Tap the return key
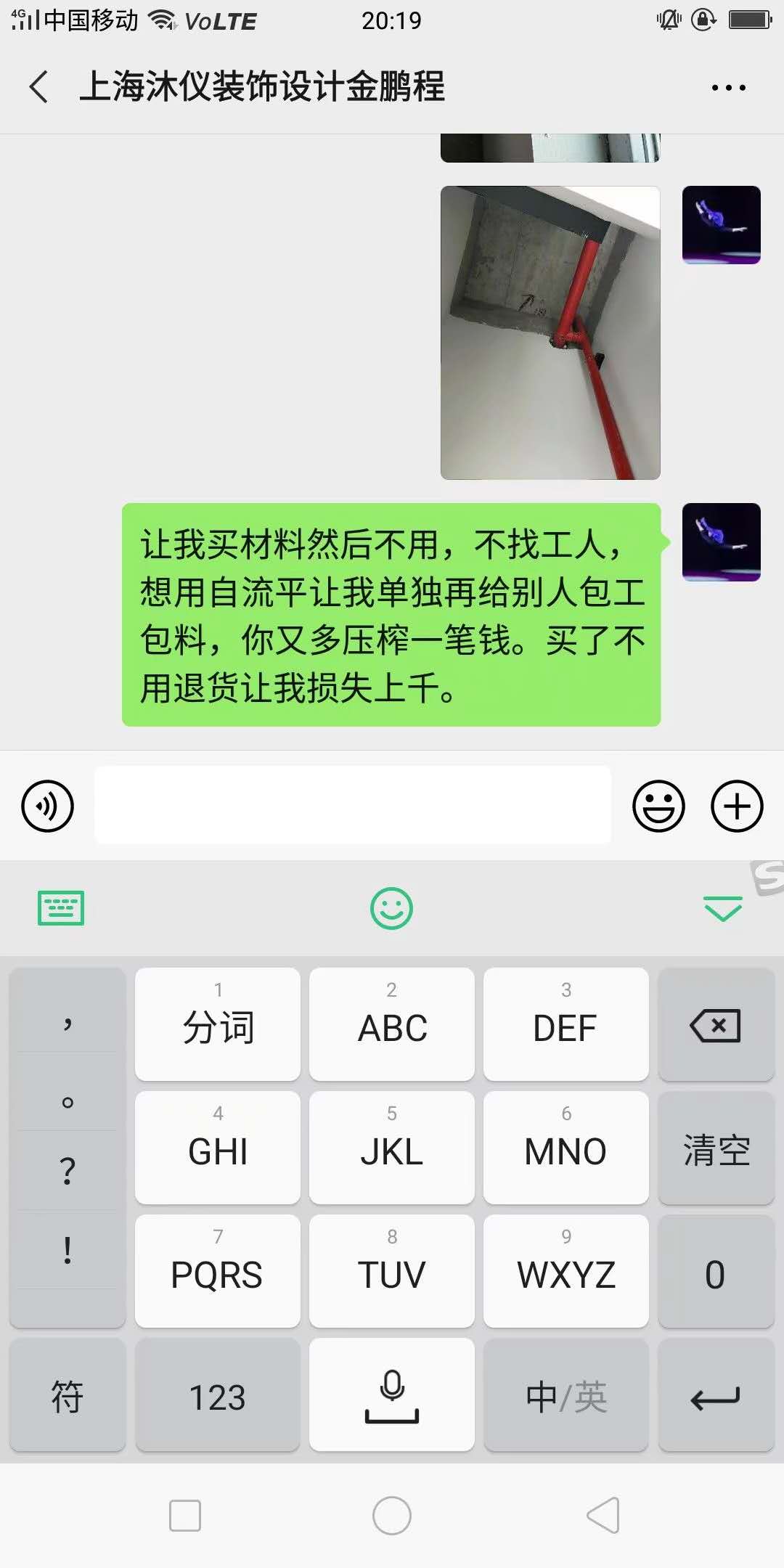The image size is (784, 1568). pos(716,1395)
